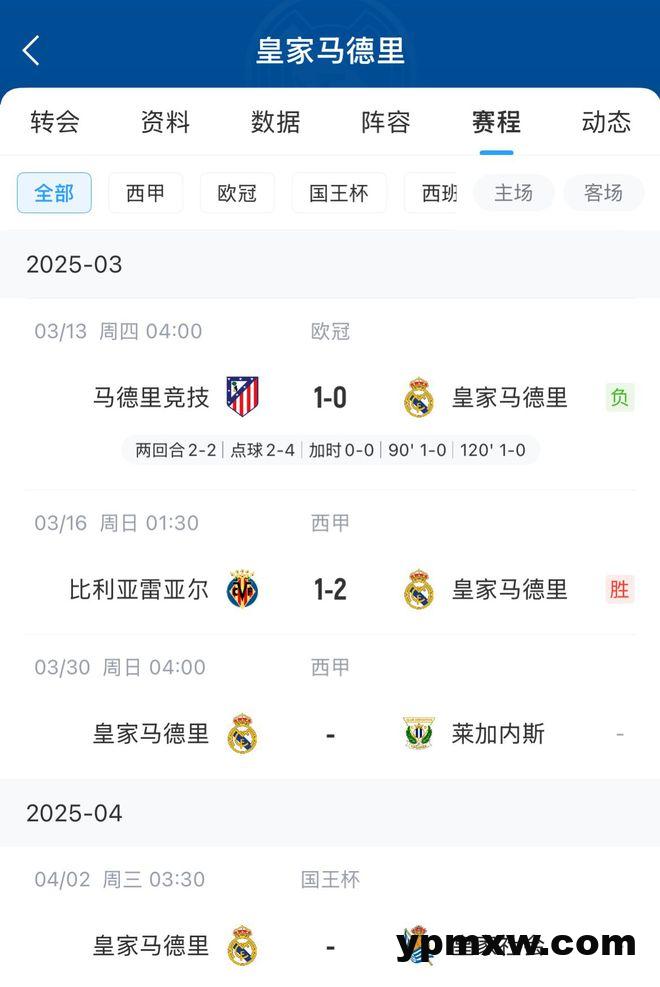
Task: Switch to the 动态 tab
Action: point(606,122)
